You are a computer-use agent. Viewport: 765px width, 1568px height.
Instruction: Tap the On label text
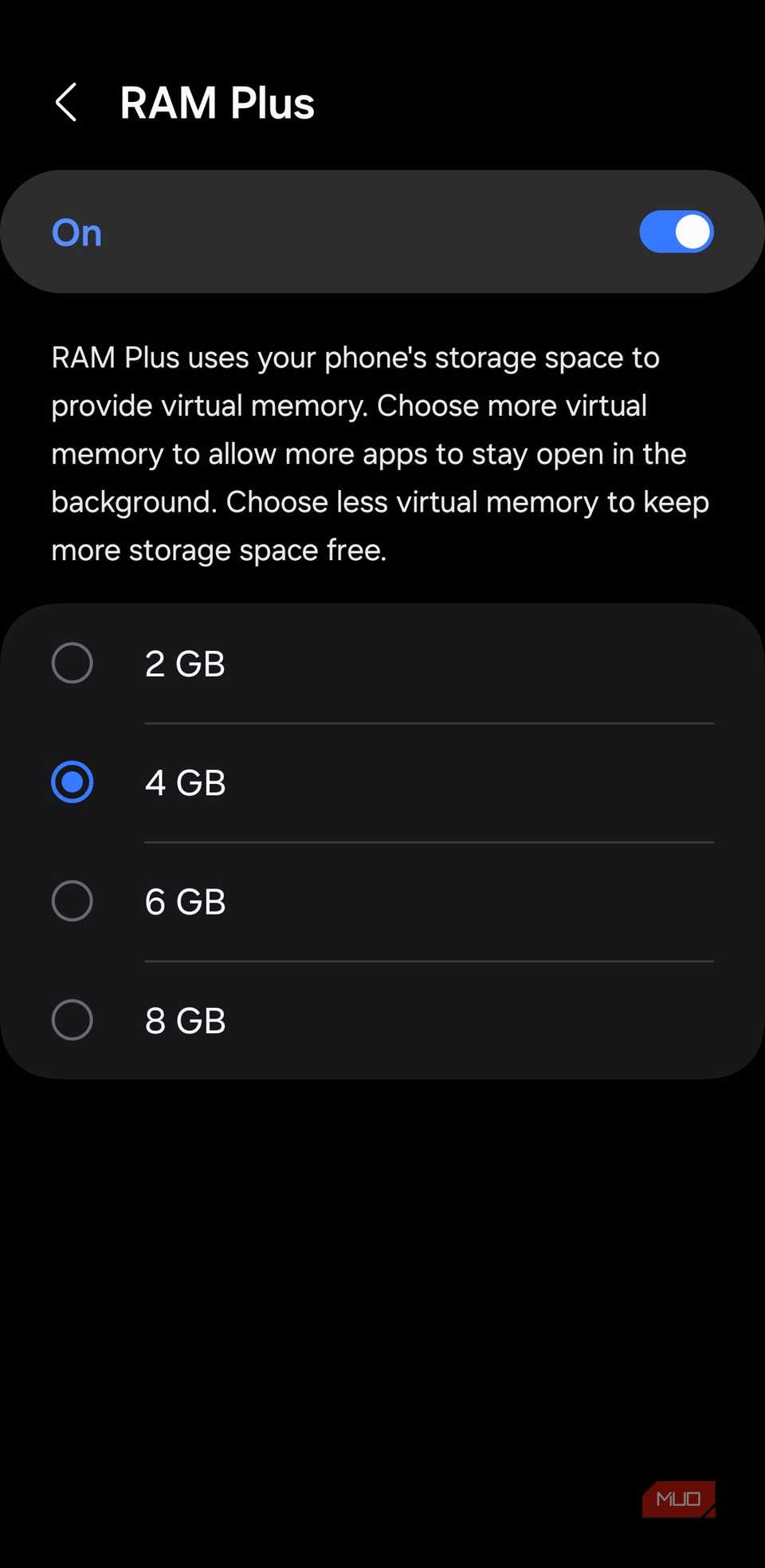pyautogui.click(x=76, y=233)
